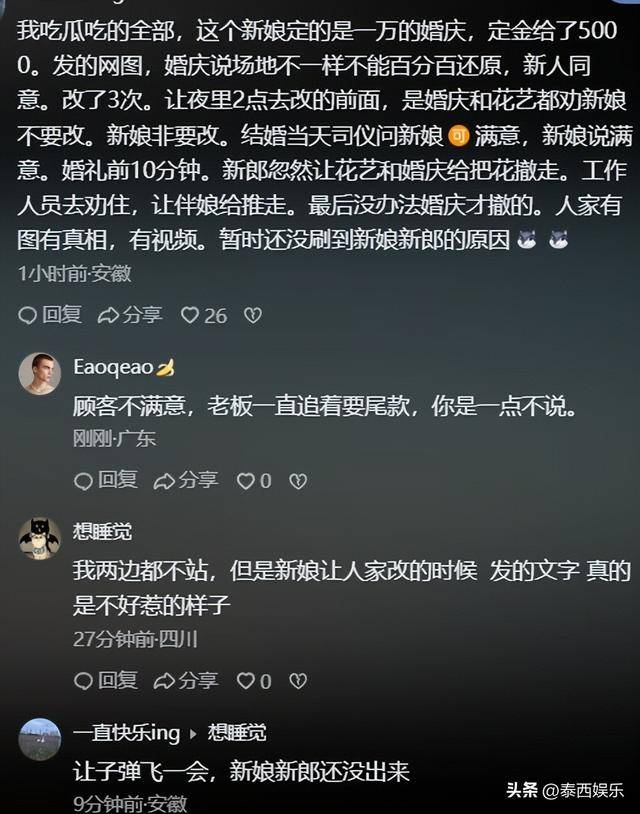Like the top comment with 26 likes

tap(203, 315)
